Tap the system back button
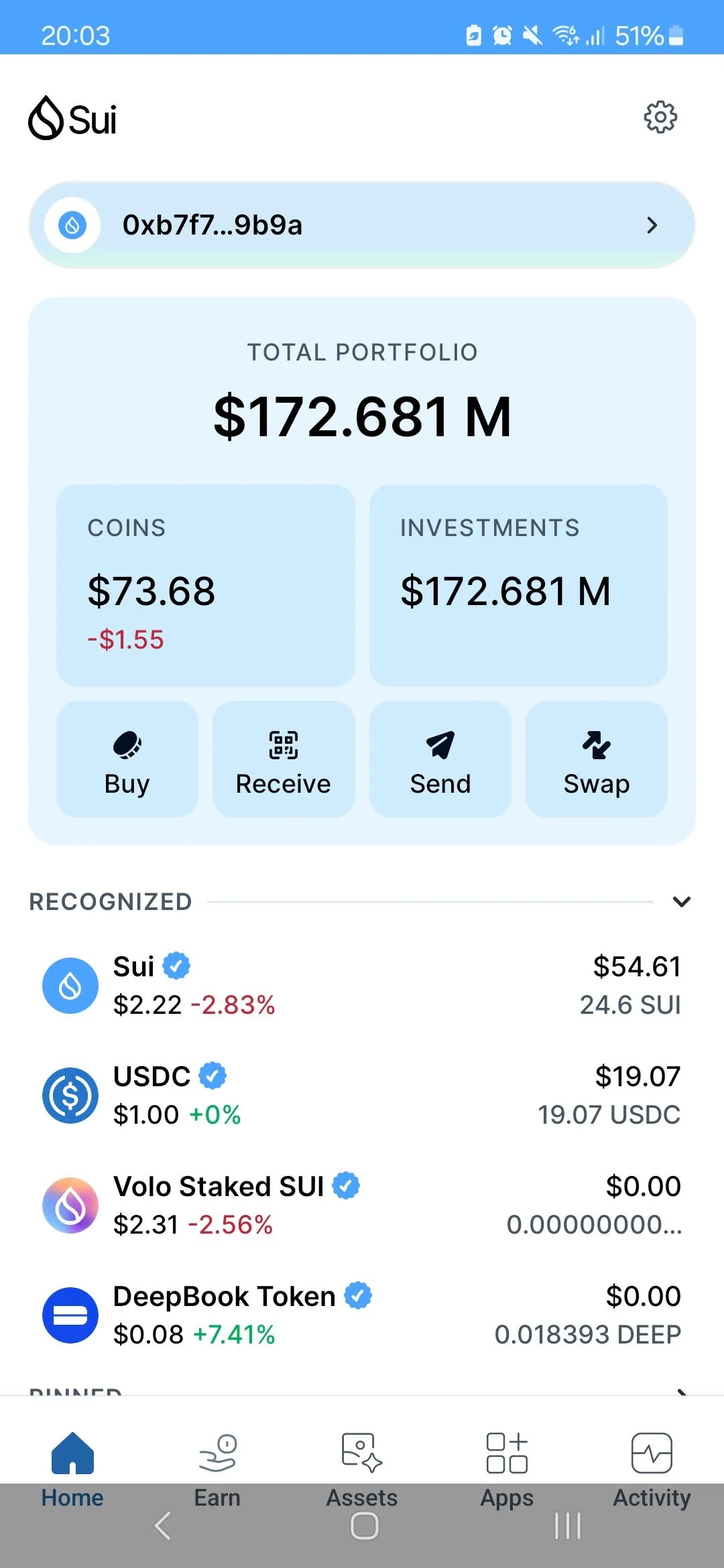 (x=163, y=1526)
